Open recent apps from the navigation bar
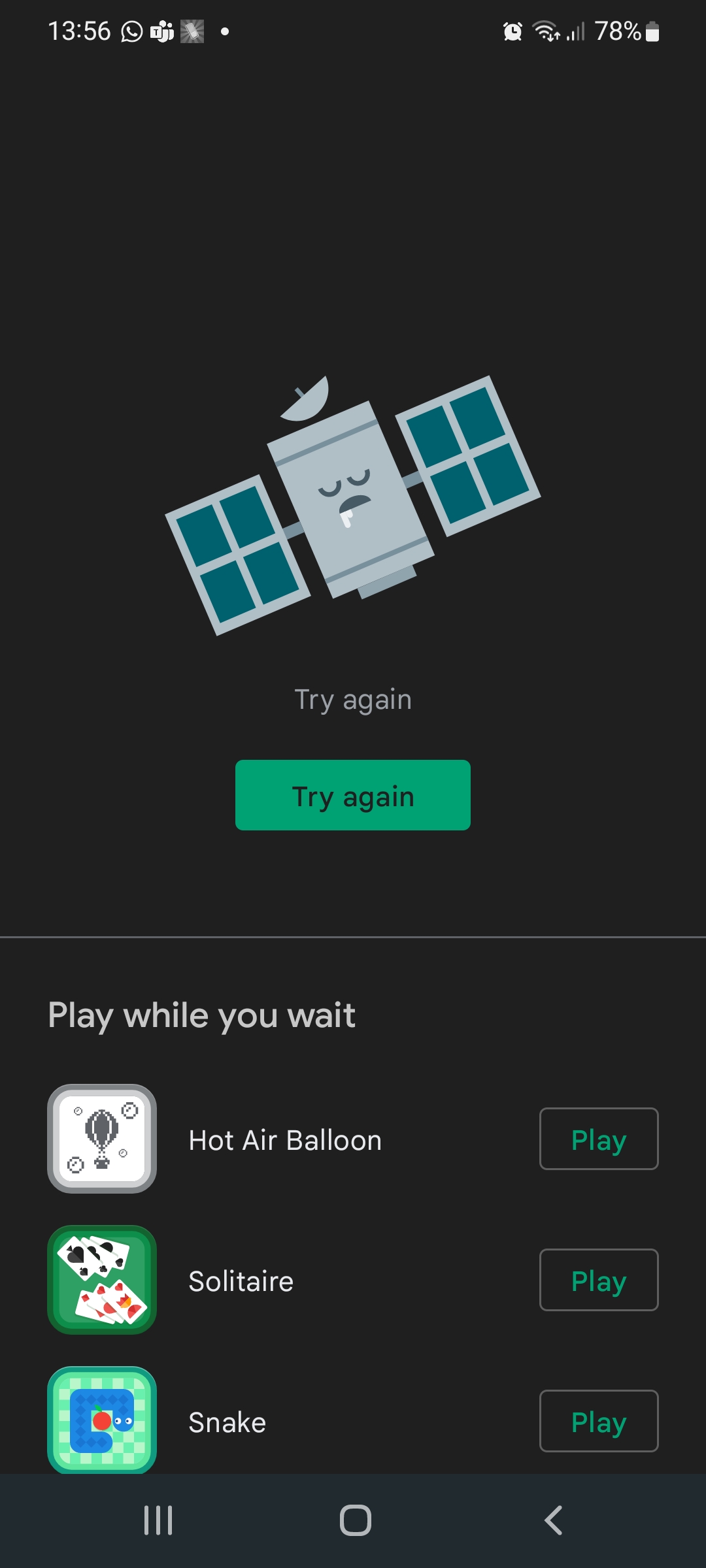The image size is (706, 1568). 158,1520
